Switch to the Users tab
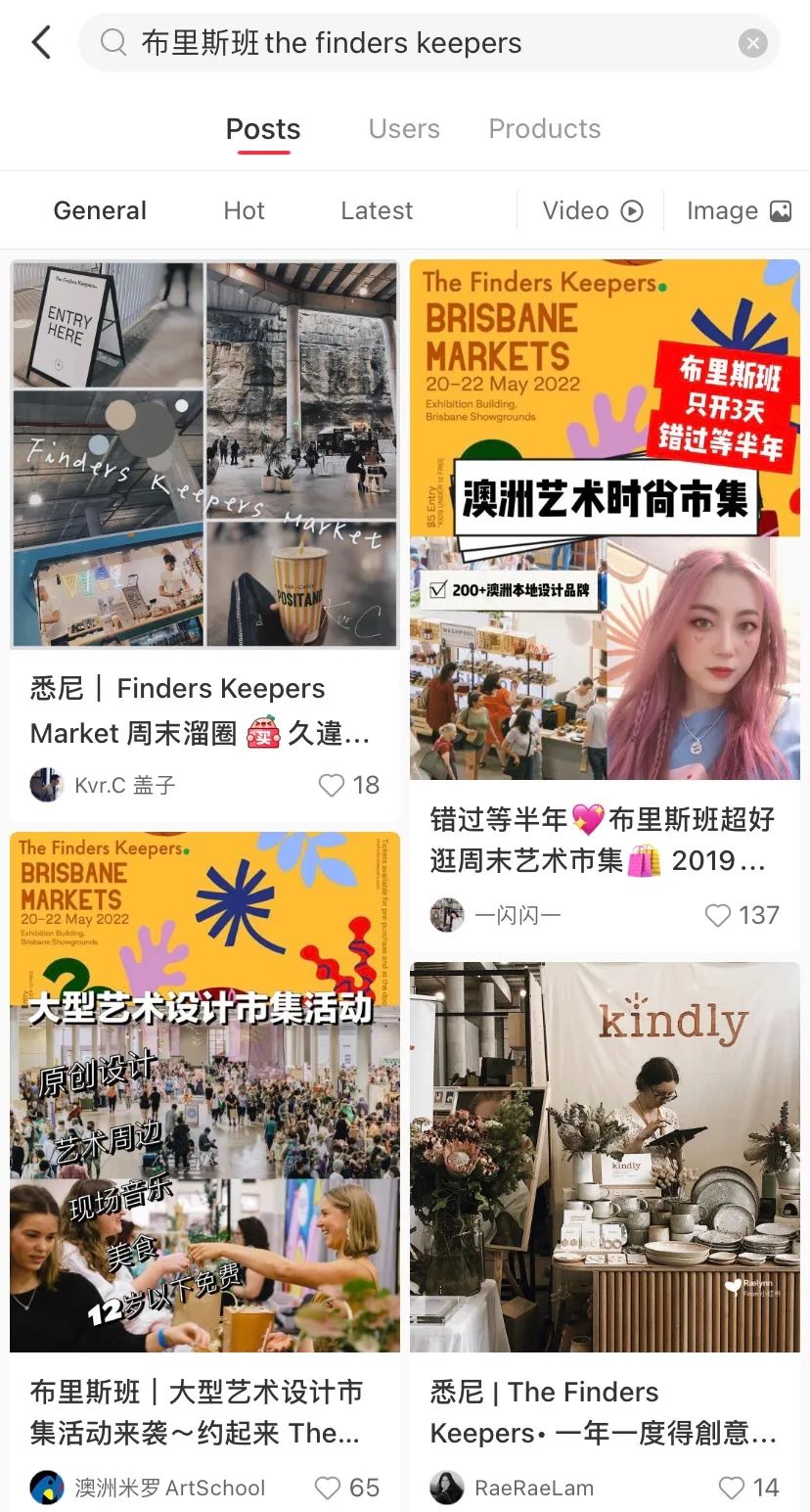This screenshot has height=1512, width=810. (x=404, y=129)
